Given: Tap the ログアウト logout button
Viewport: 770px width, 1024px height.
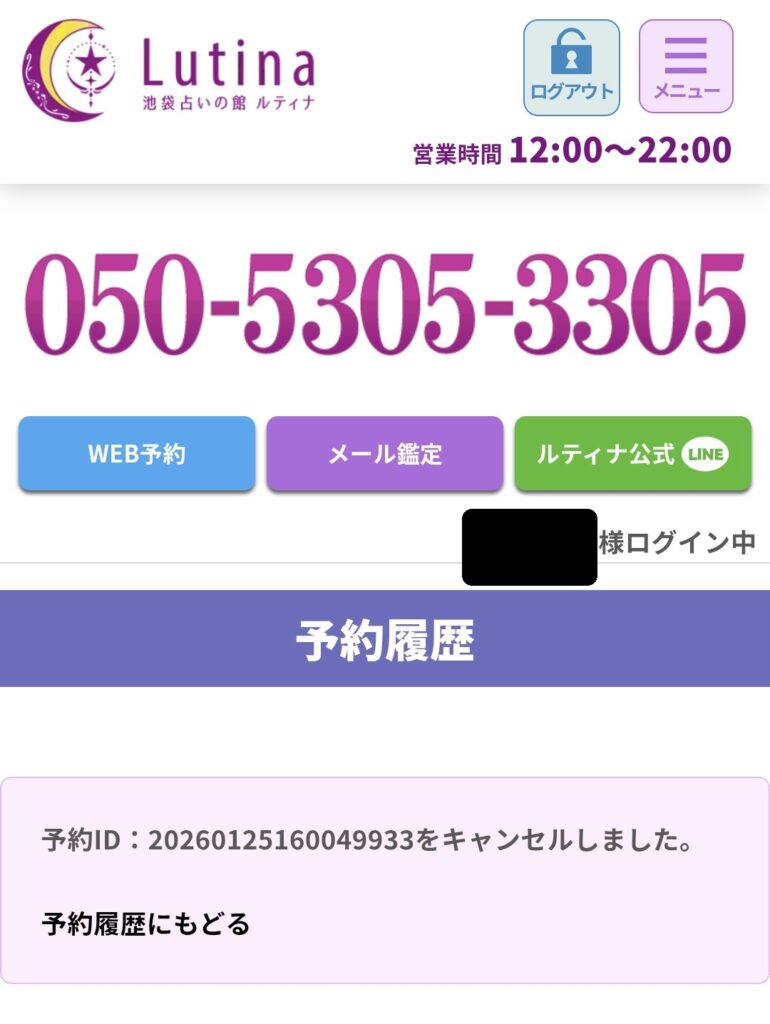Looking at the screenshot, I should (571, 67).
